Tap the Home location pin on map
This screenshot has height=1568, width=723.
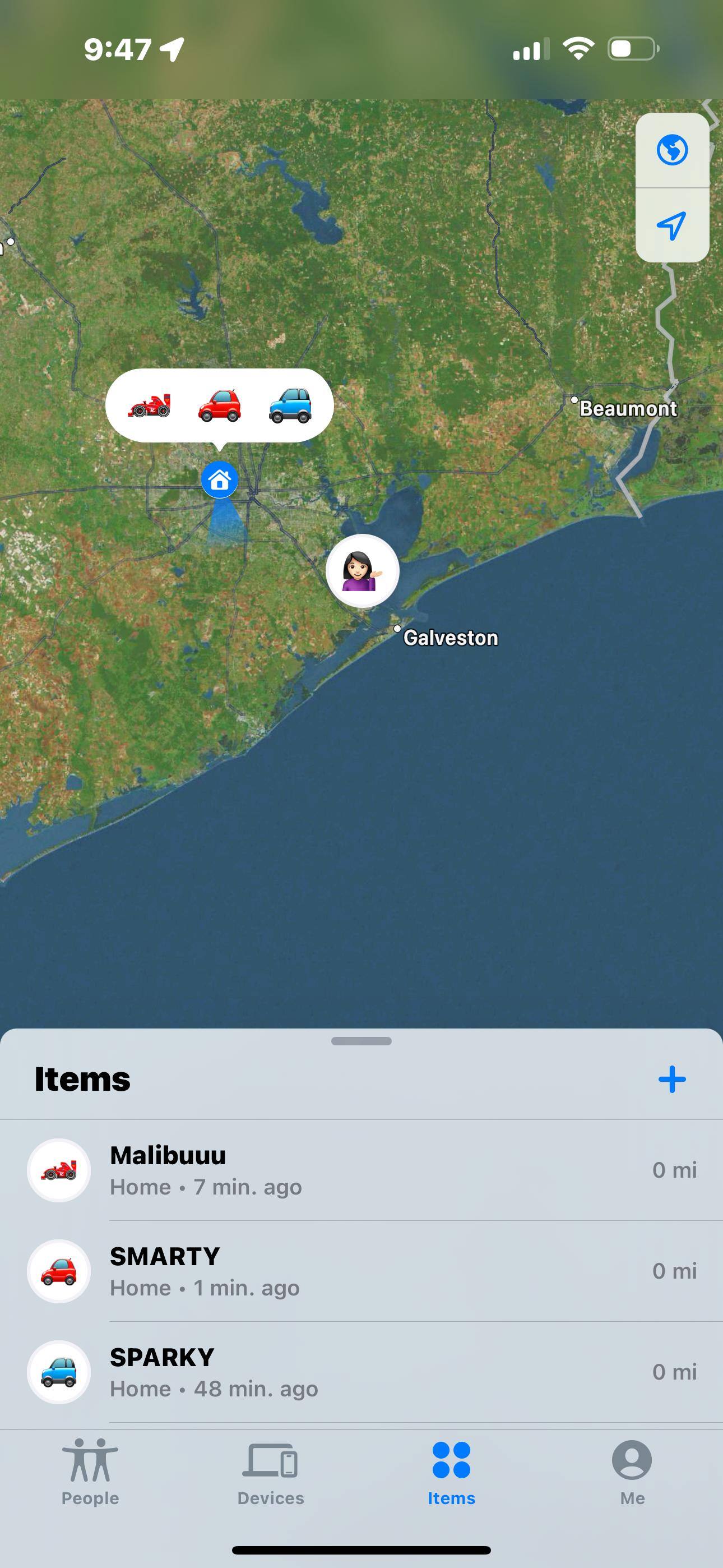coord(219,480)
